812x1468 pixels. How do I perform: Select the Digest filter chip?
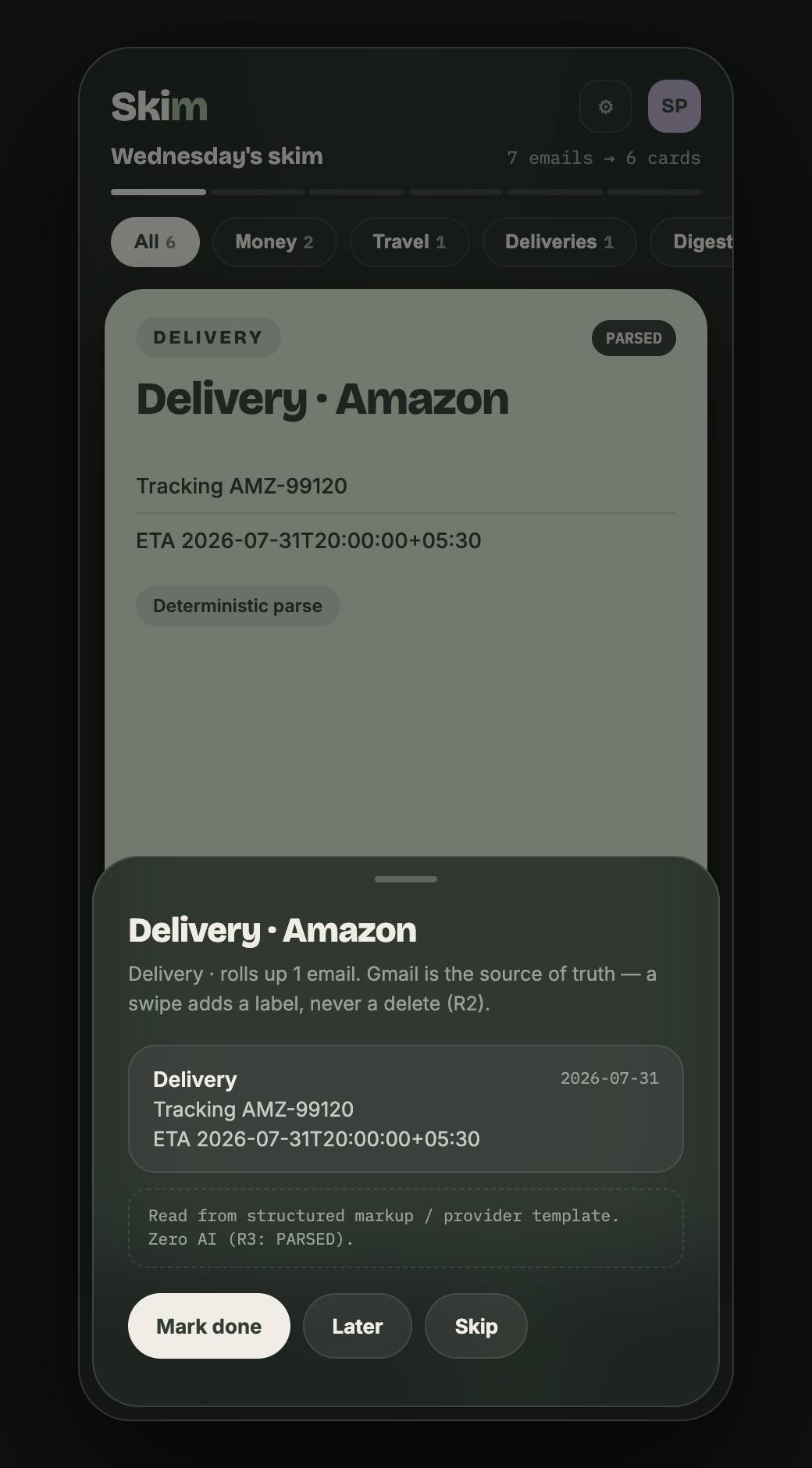pos(692,242)
